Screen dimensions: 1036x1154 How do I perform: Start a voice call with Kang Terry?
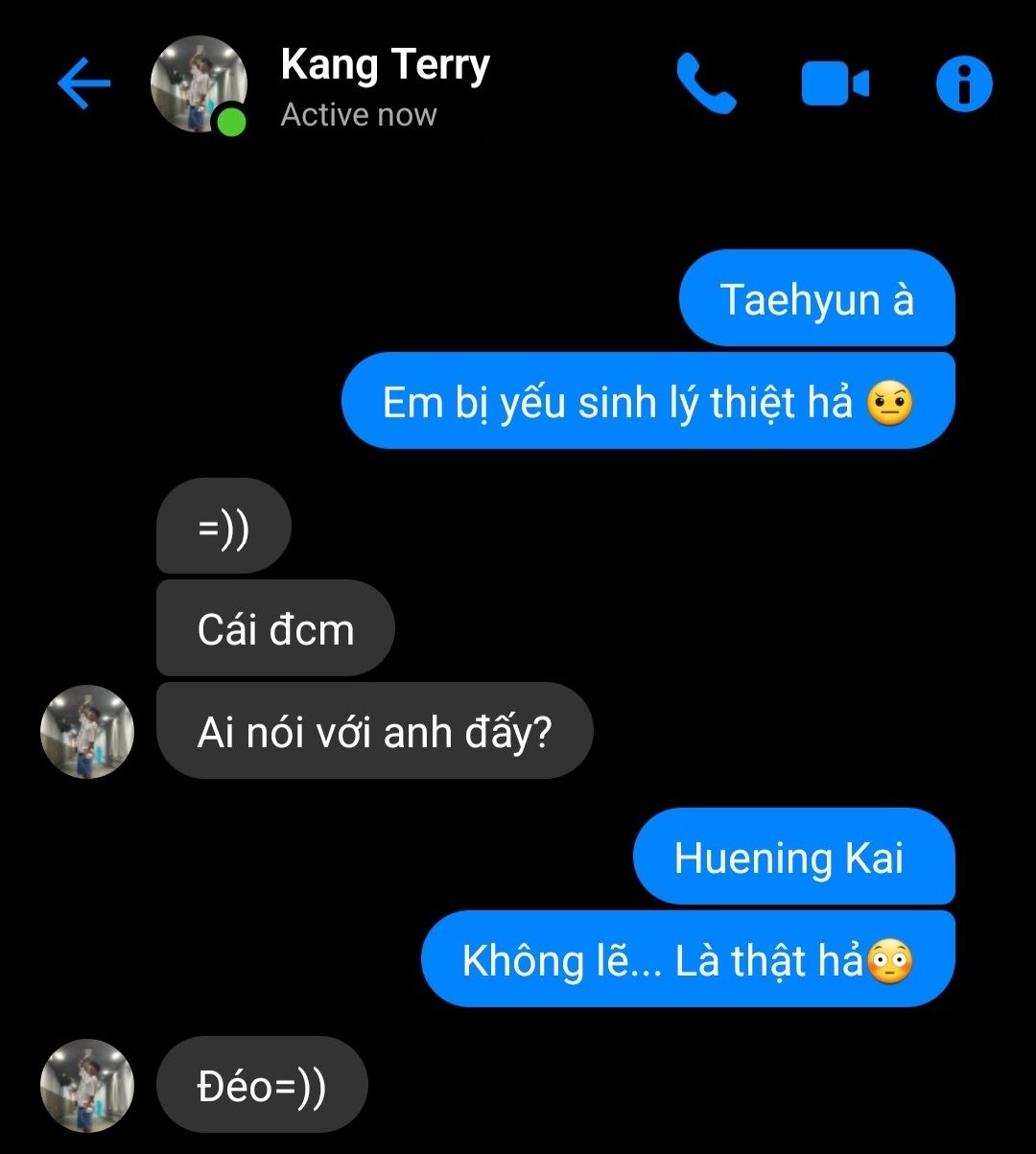coord(706,84)
